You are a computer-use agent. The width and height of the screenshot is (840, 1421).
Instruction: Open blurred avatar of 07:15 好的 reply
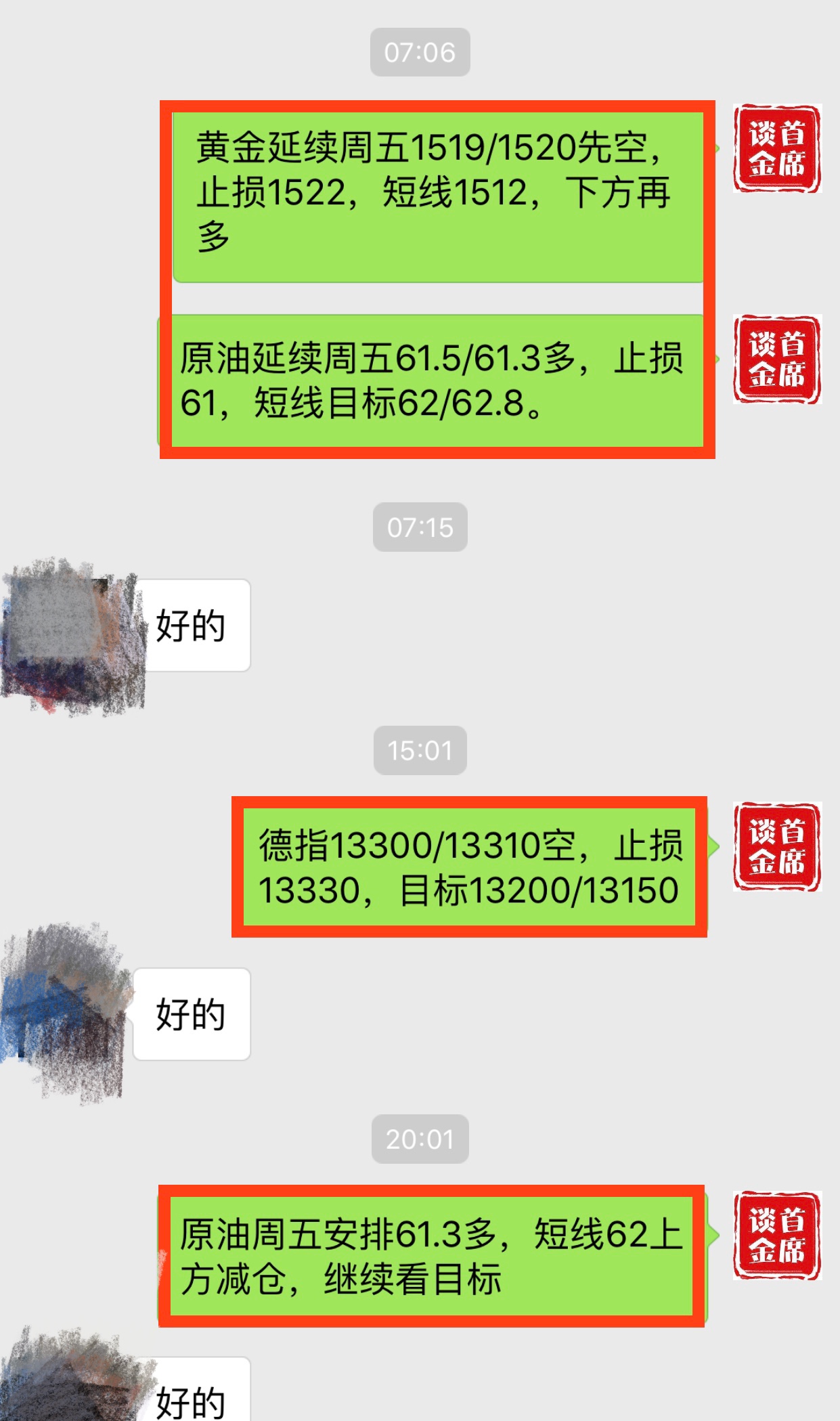tap(71, 636)
